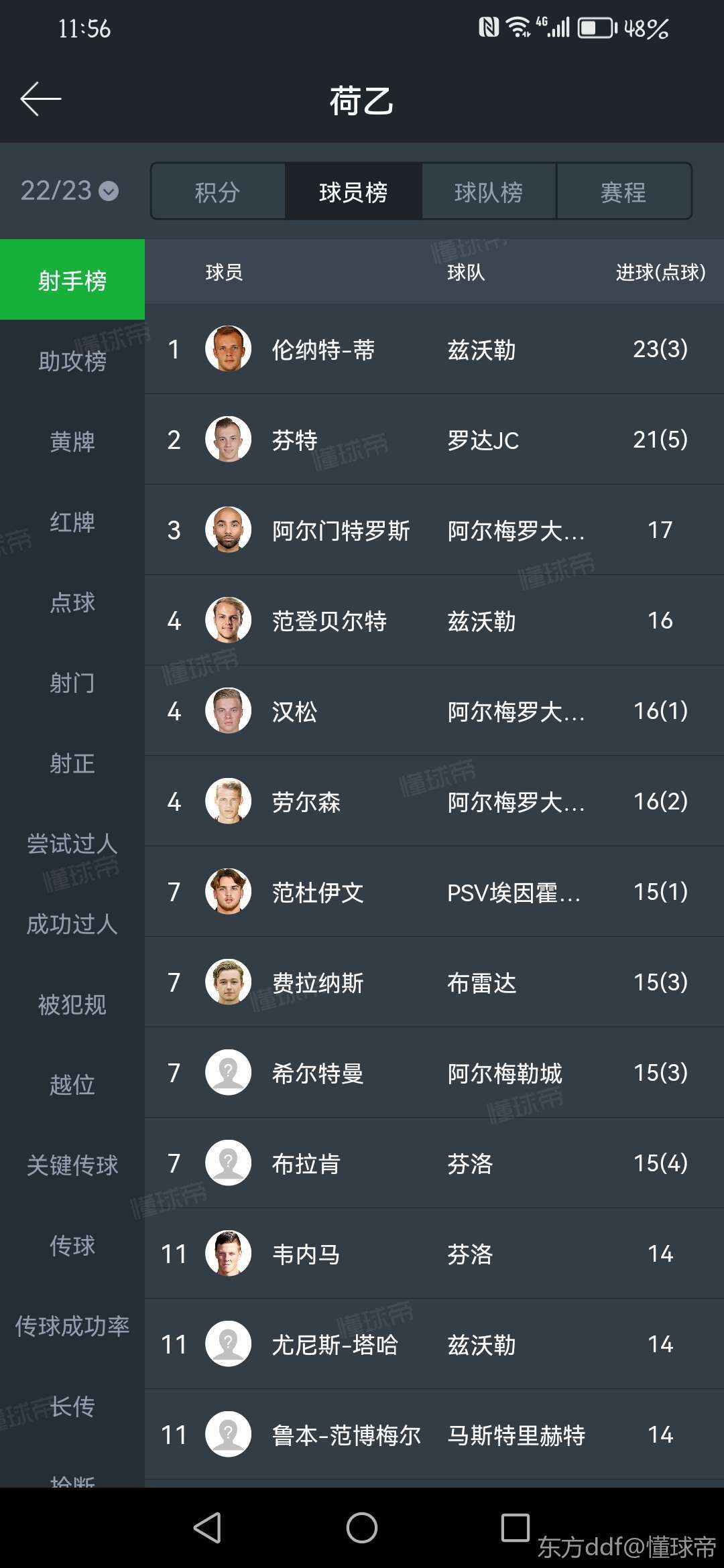Open player 阿尔门特罗斯 row
The width and height of the screenshot is (724, 1568).
point(434,530)
